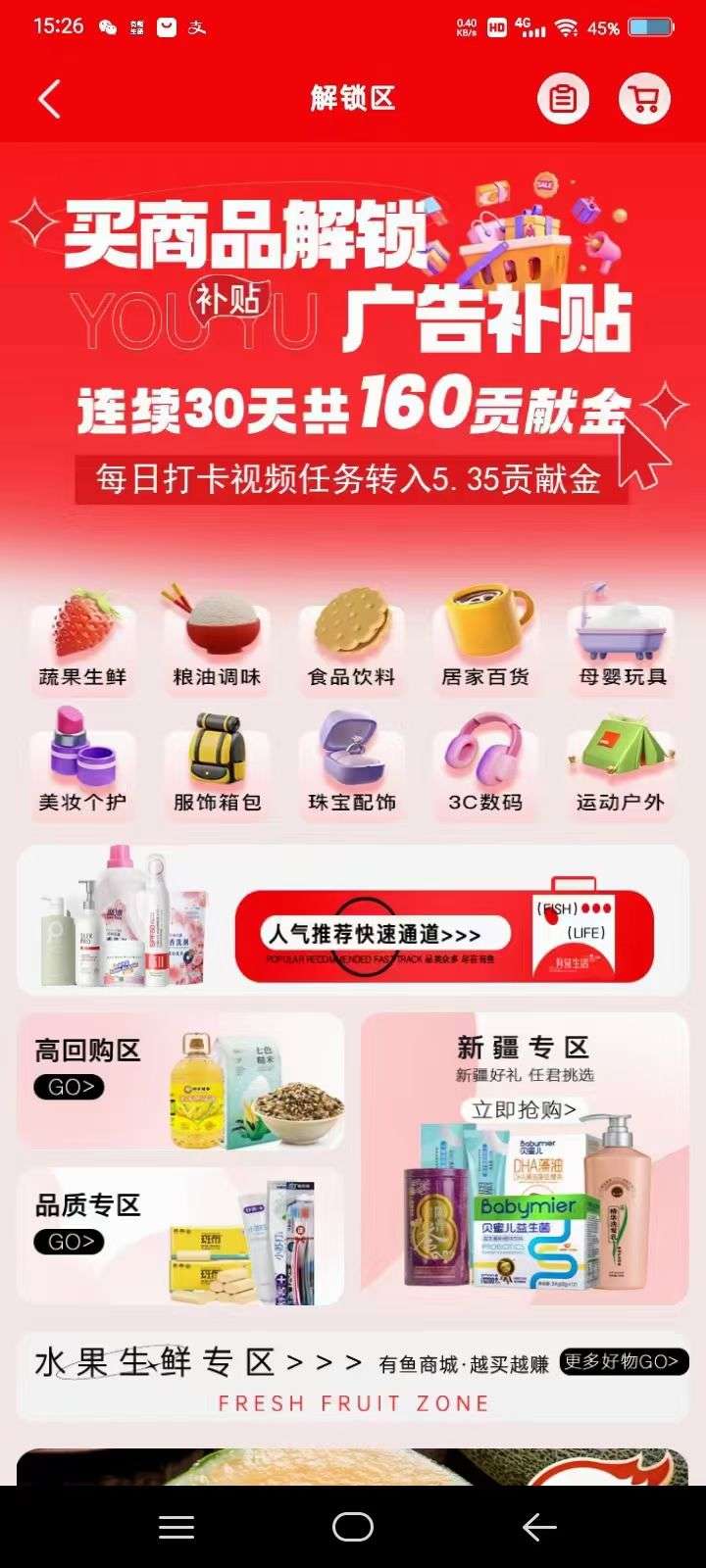Open the orders clipboard icon
The width and height of the screenshot is (706, 1568).
[x=563, y=99]
